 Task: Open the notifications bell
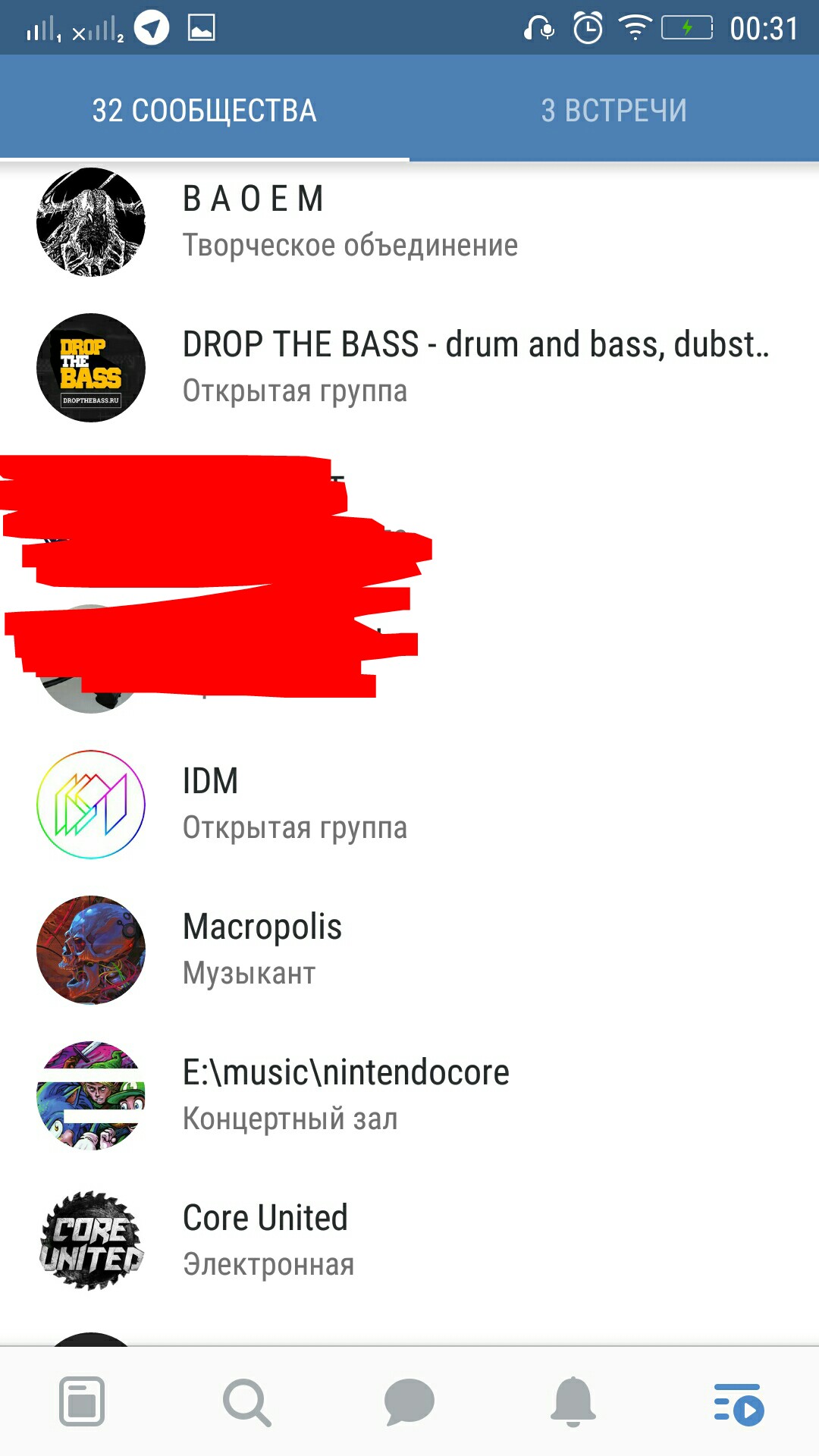tap(573, 1401)
